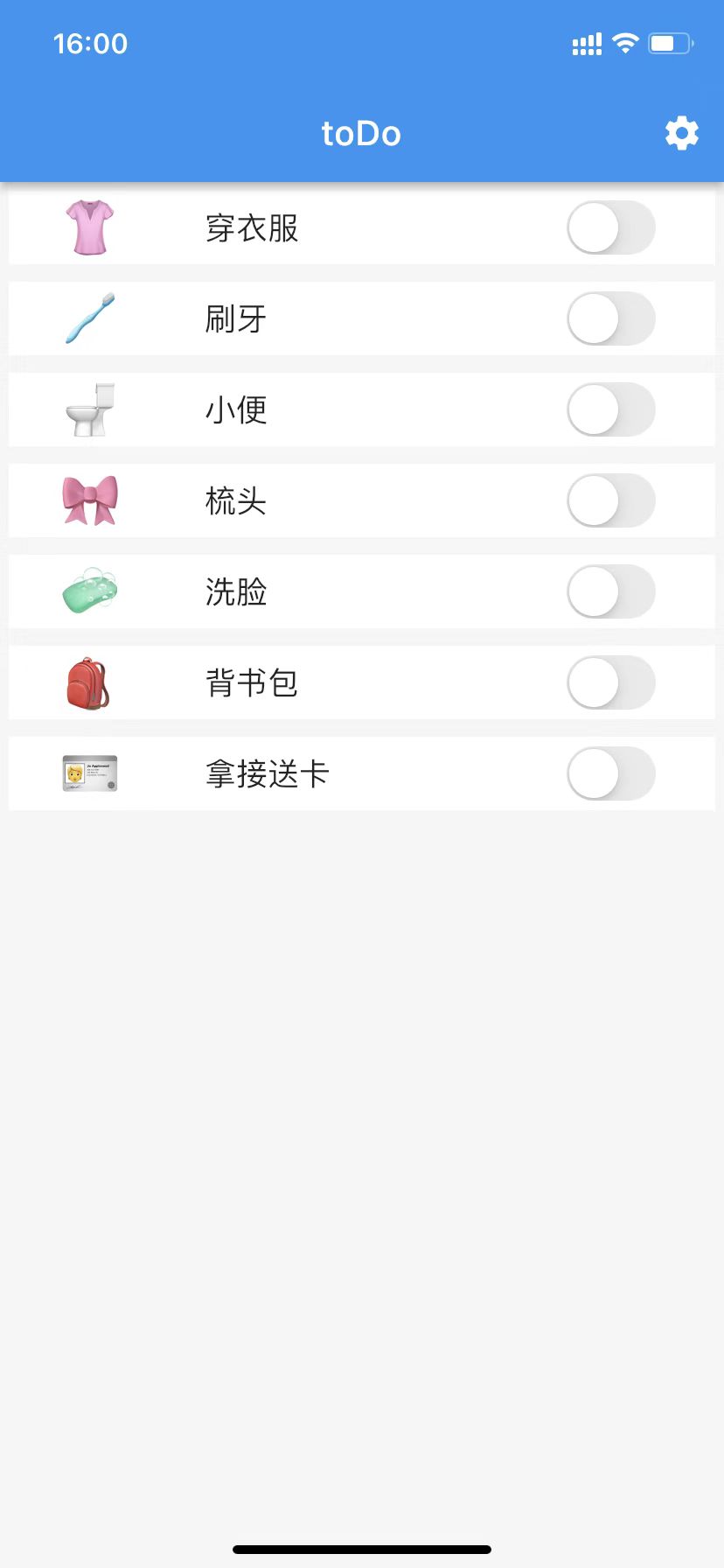724x1568 pixels.
Task: Enable the 刷牙 switch
Action: [x=610, y=318]
